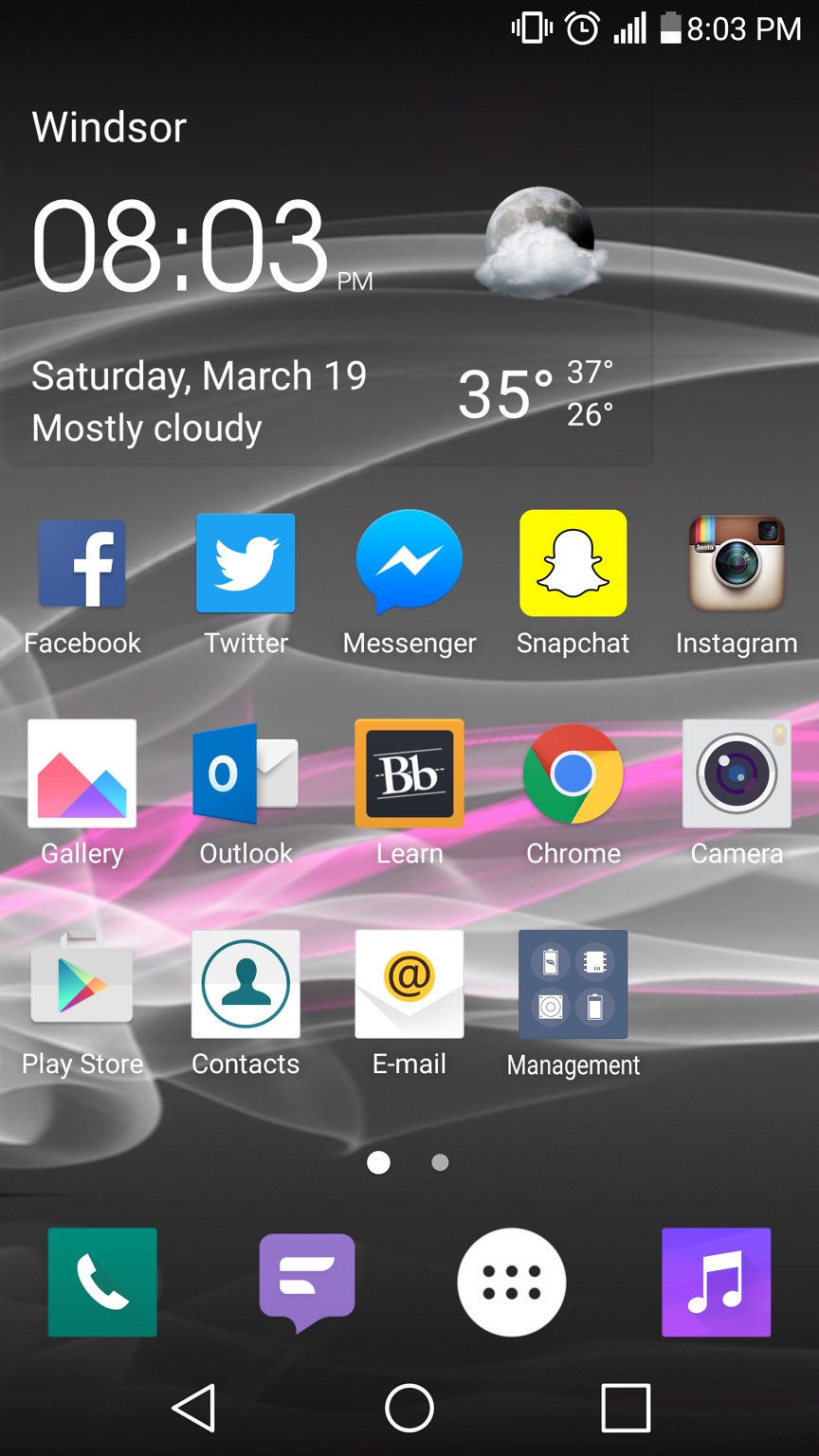Launch Chrome browser

coord(573,773)
